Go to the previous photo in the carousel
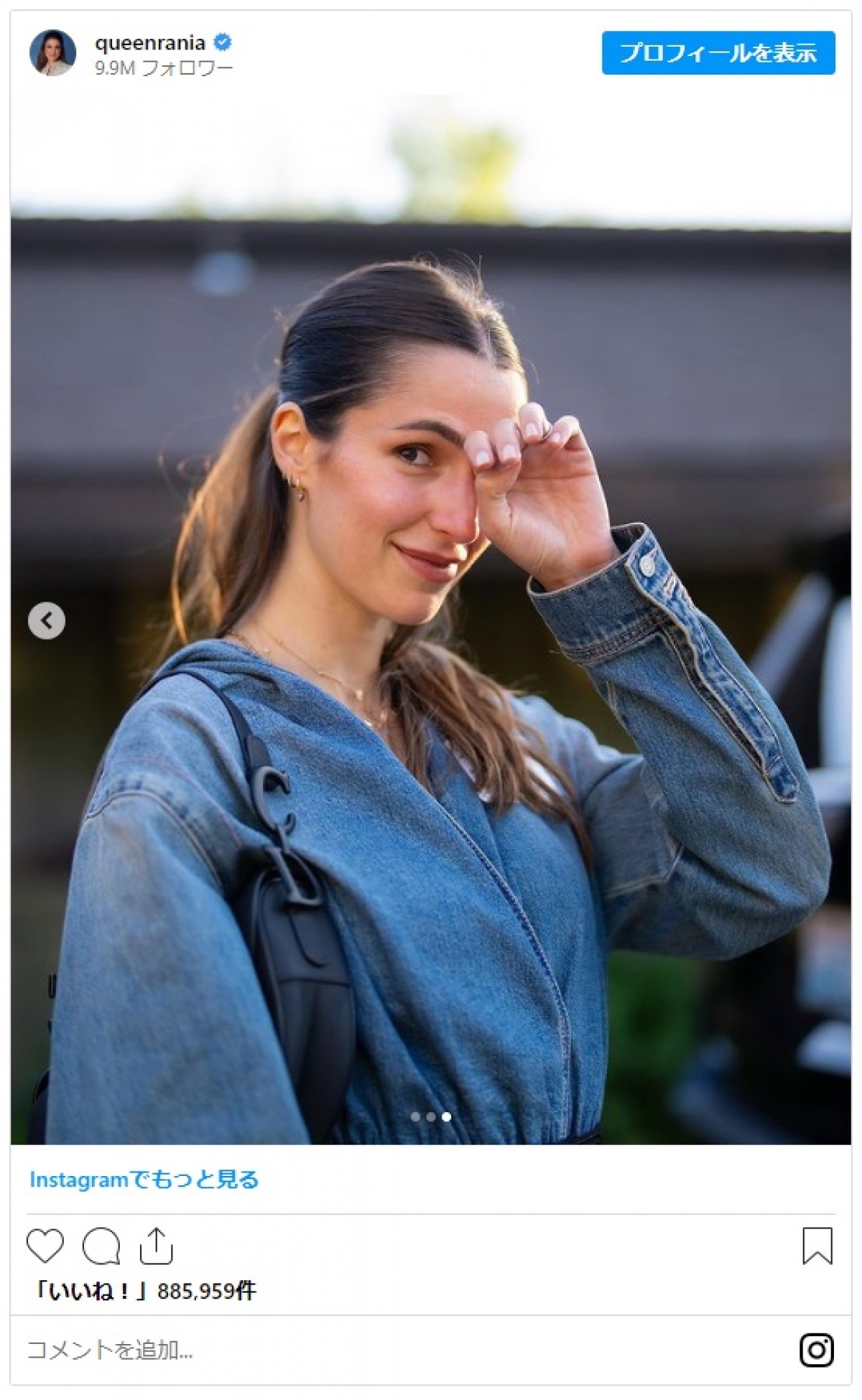The image size is (862, 1400). point(47,620)
